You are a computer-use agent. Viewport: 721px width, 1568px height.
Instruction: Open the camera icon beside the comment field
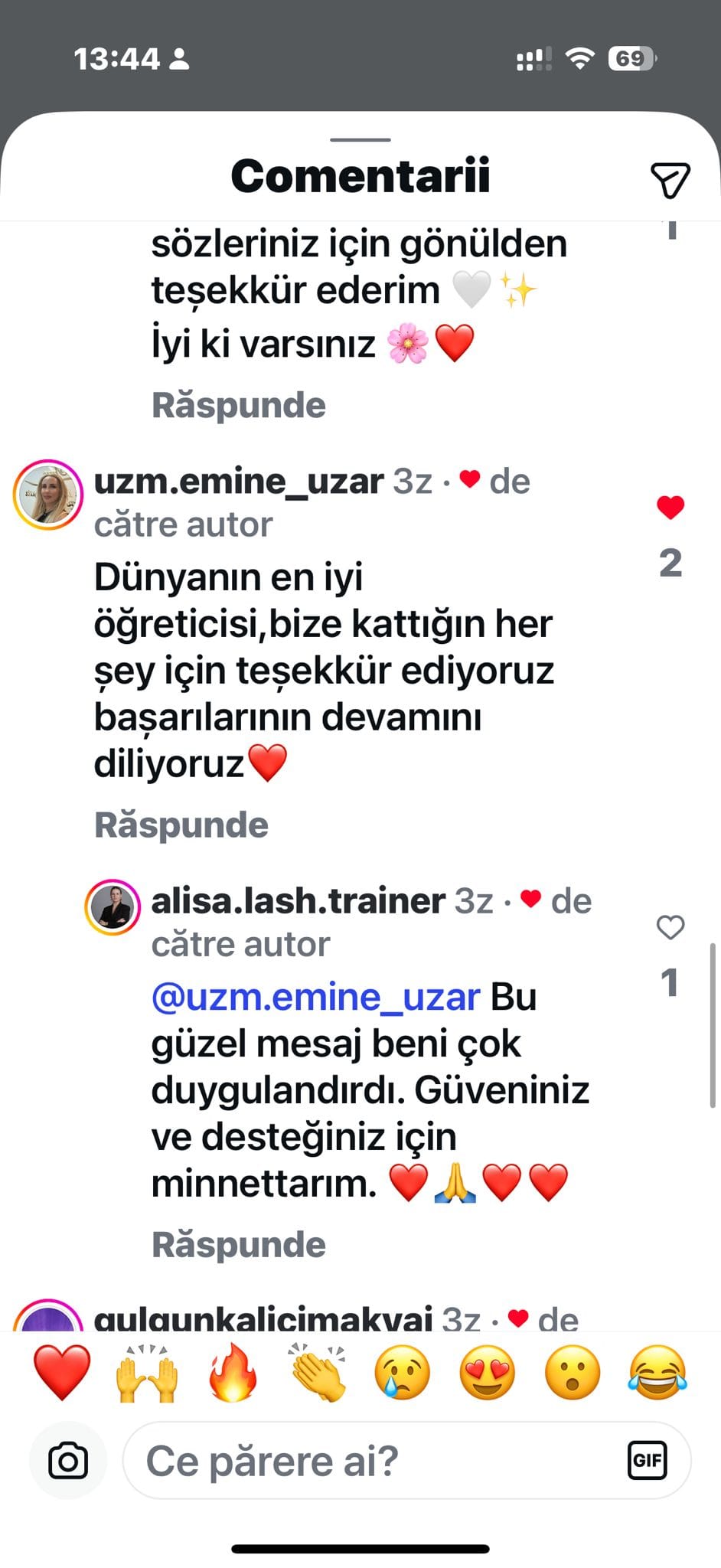[x=68, y=1461]
